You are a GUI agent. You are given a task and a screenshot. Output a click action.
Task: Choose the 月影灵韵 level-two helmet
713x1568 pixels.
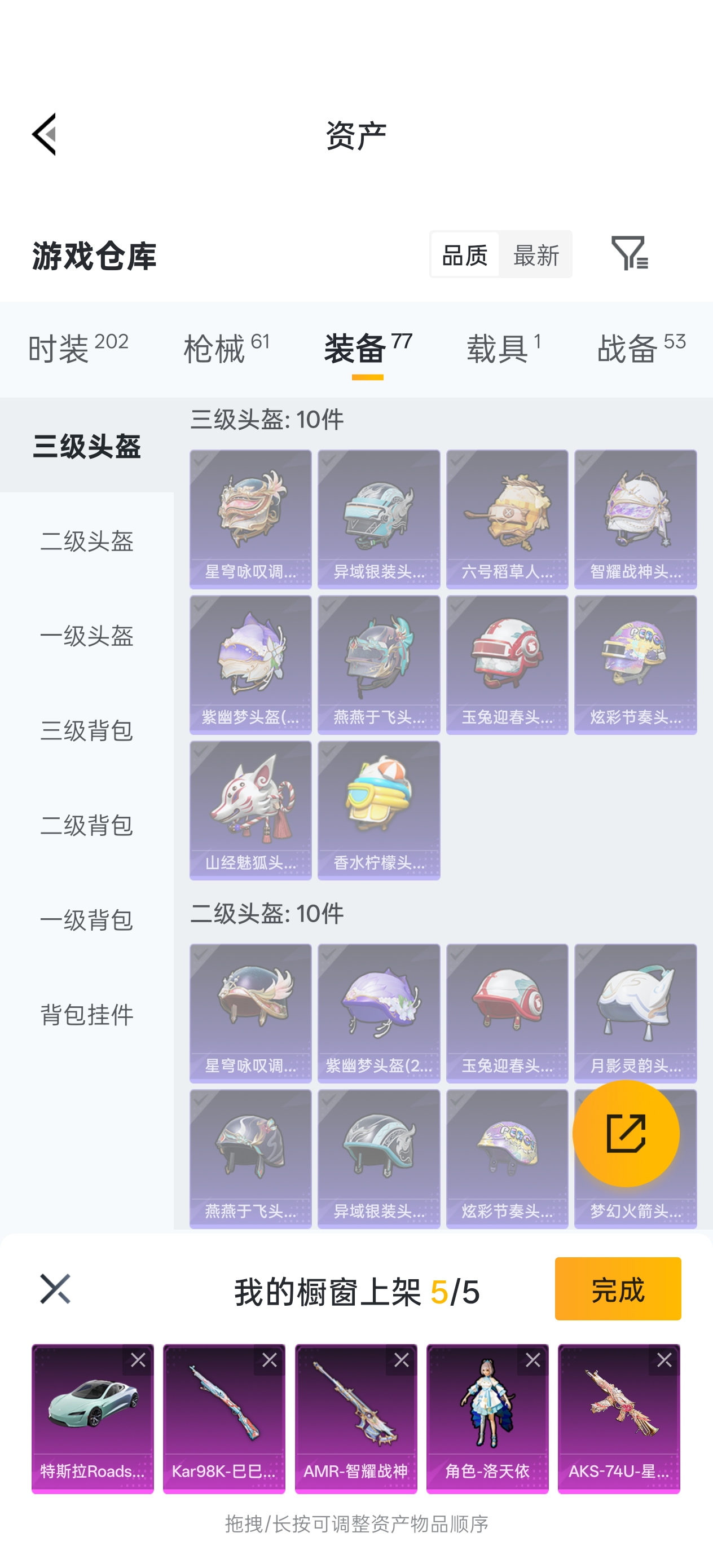tap(635, 1012)
